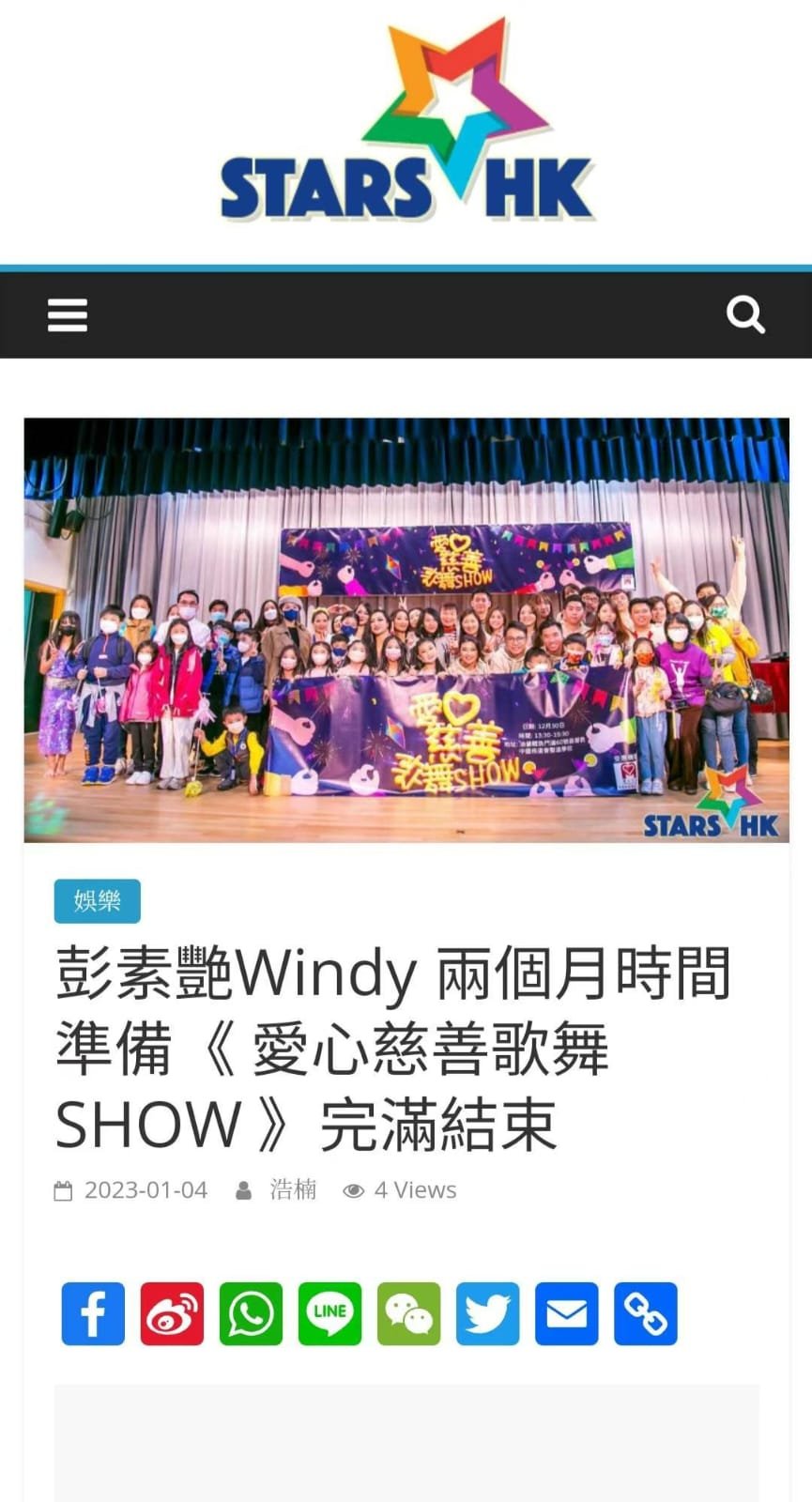Share the article via WhatsApp
812x1502 pixels.
tap(251, 1313)
